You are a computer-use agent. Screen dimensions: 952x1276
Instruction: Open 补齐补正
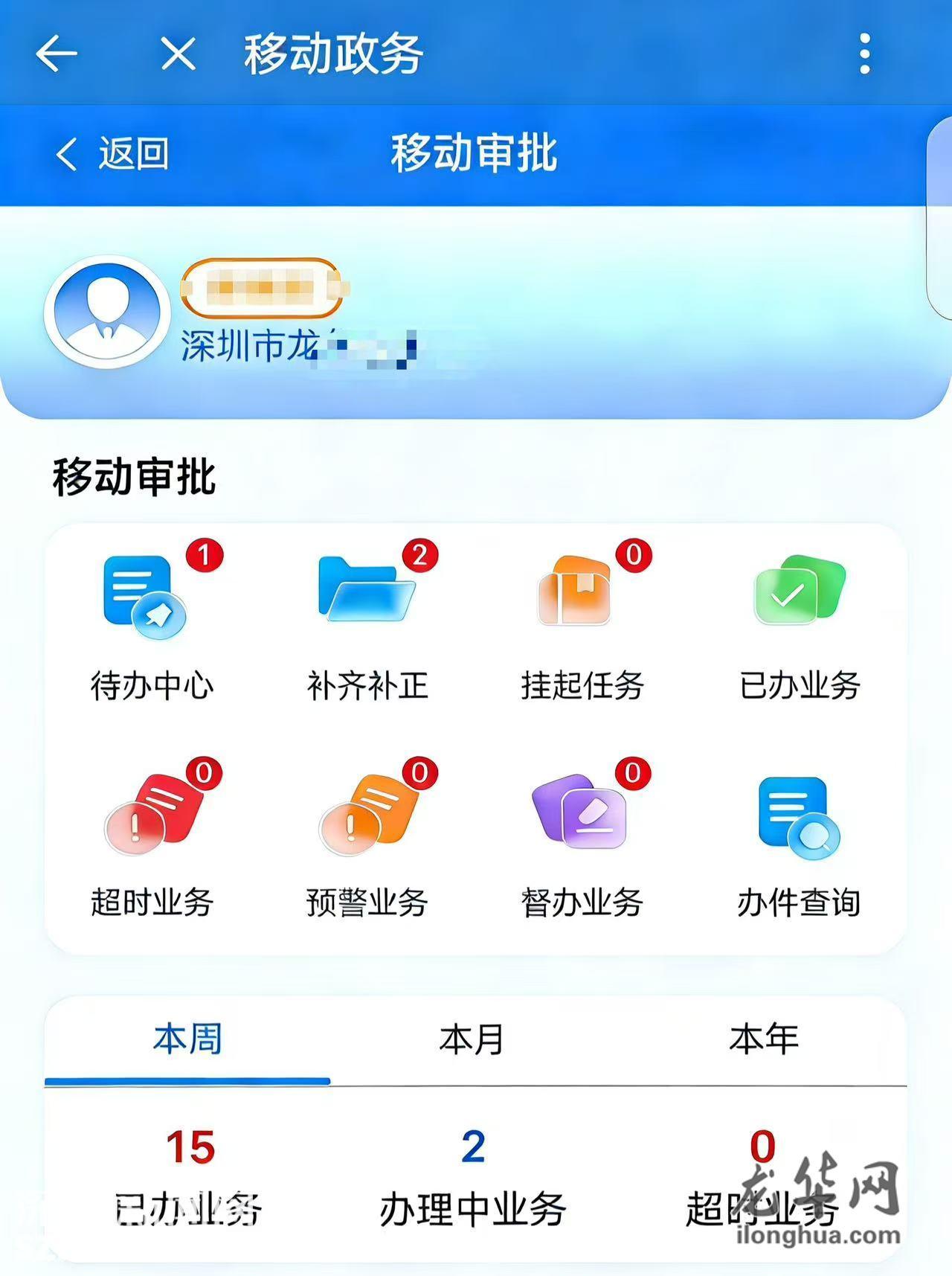(x=367, y=623)
